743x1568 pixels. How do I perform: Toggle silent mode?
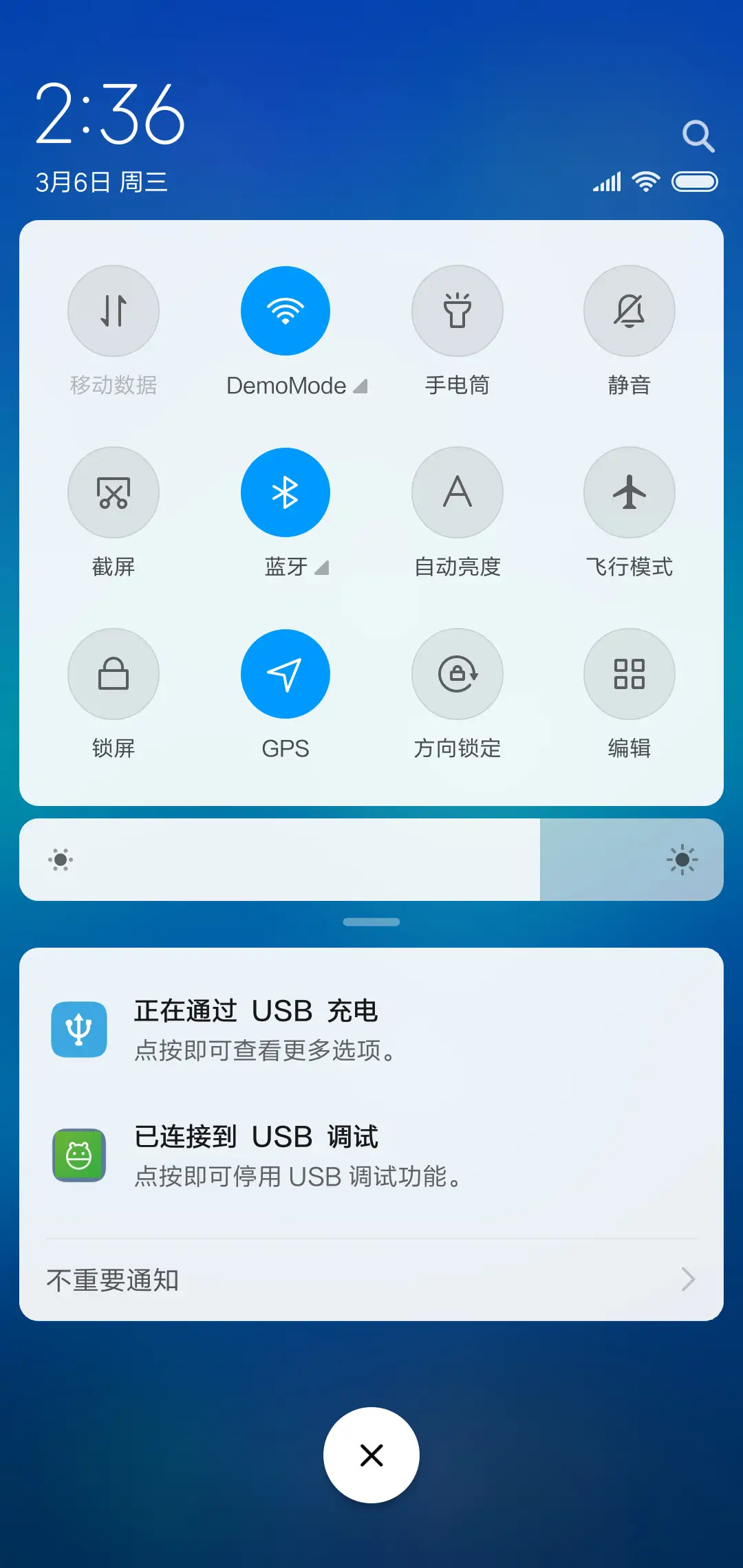point(629,311)
